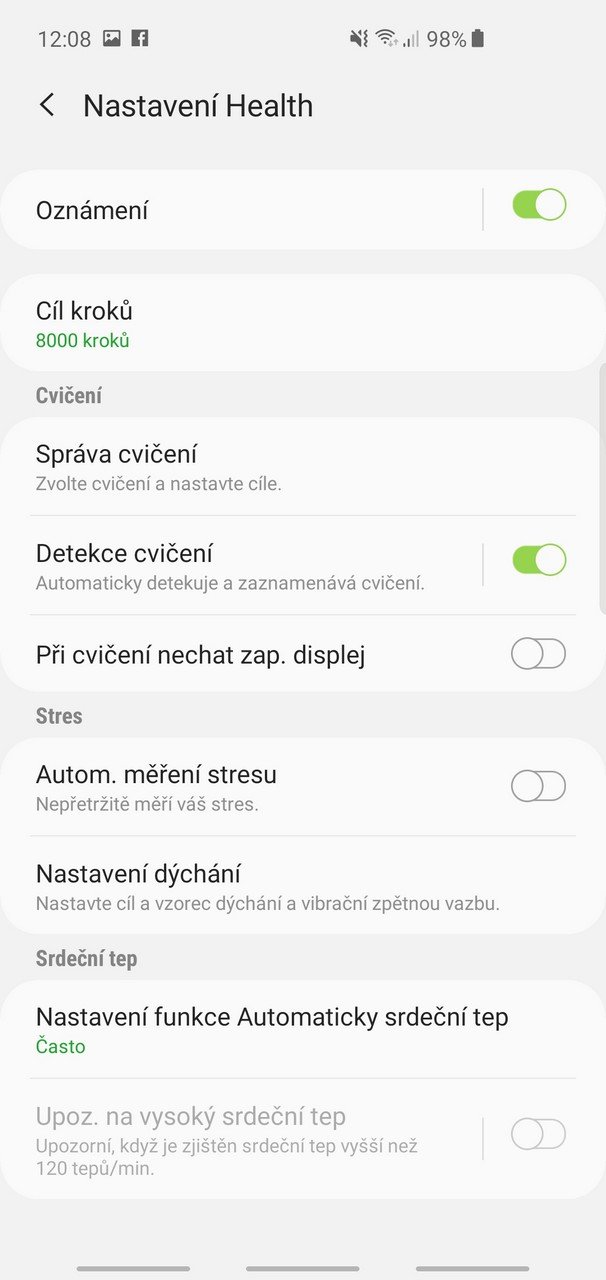Open Nastavení funkce Automaticky srdeční tep
606x1280 pixels.
[x=303, y=1030]
